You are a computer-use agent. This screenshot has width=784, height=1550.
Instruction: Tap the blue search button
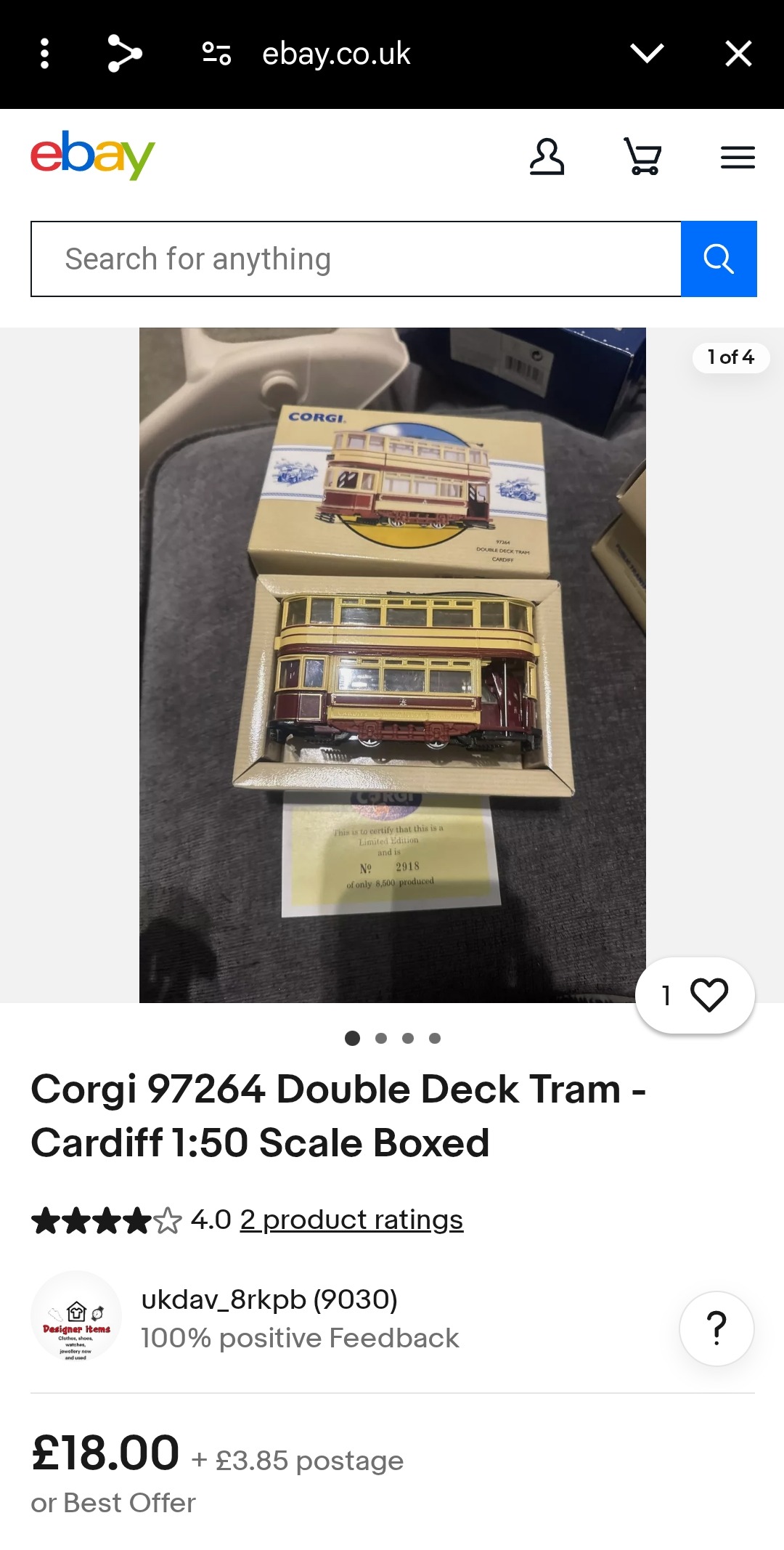click(719, 259)
